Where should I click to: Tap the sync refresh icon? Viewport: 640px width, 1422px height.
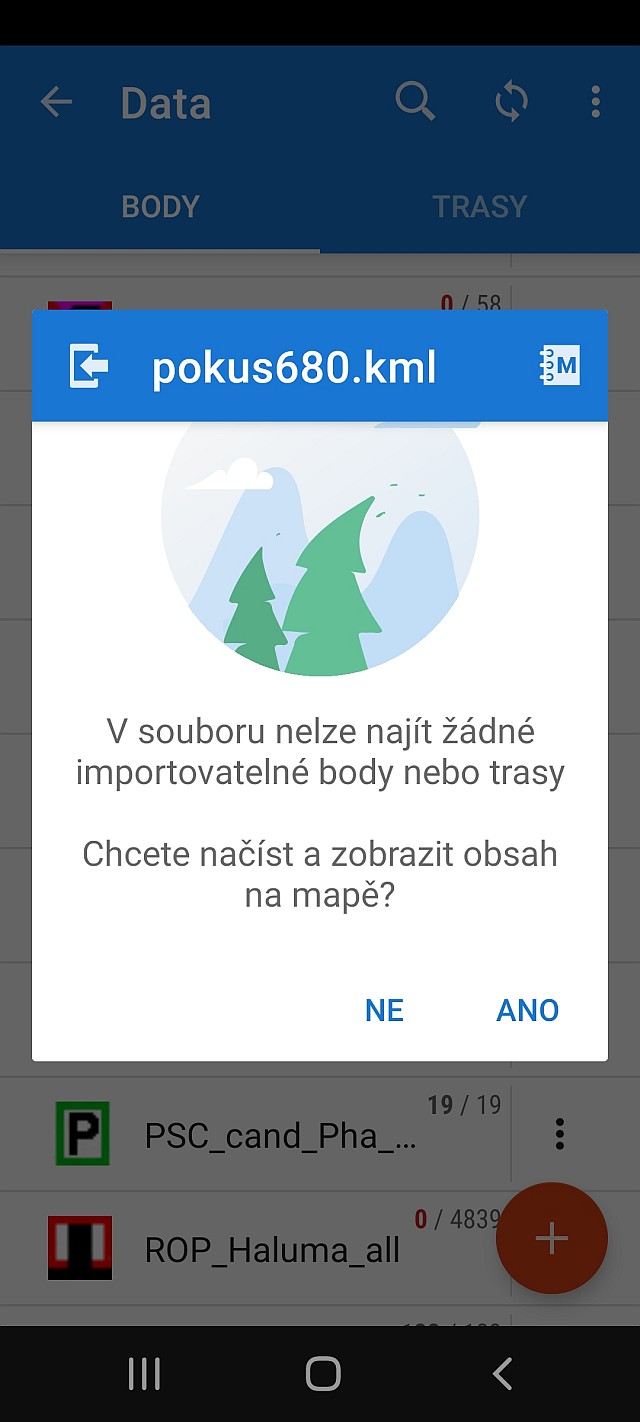coord(511,102)
